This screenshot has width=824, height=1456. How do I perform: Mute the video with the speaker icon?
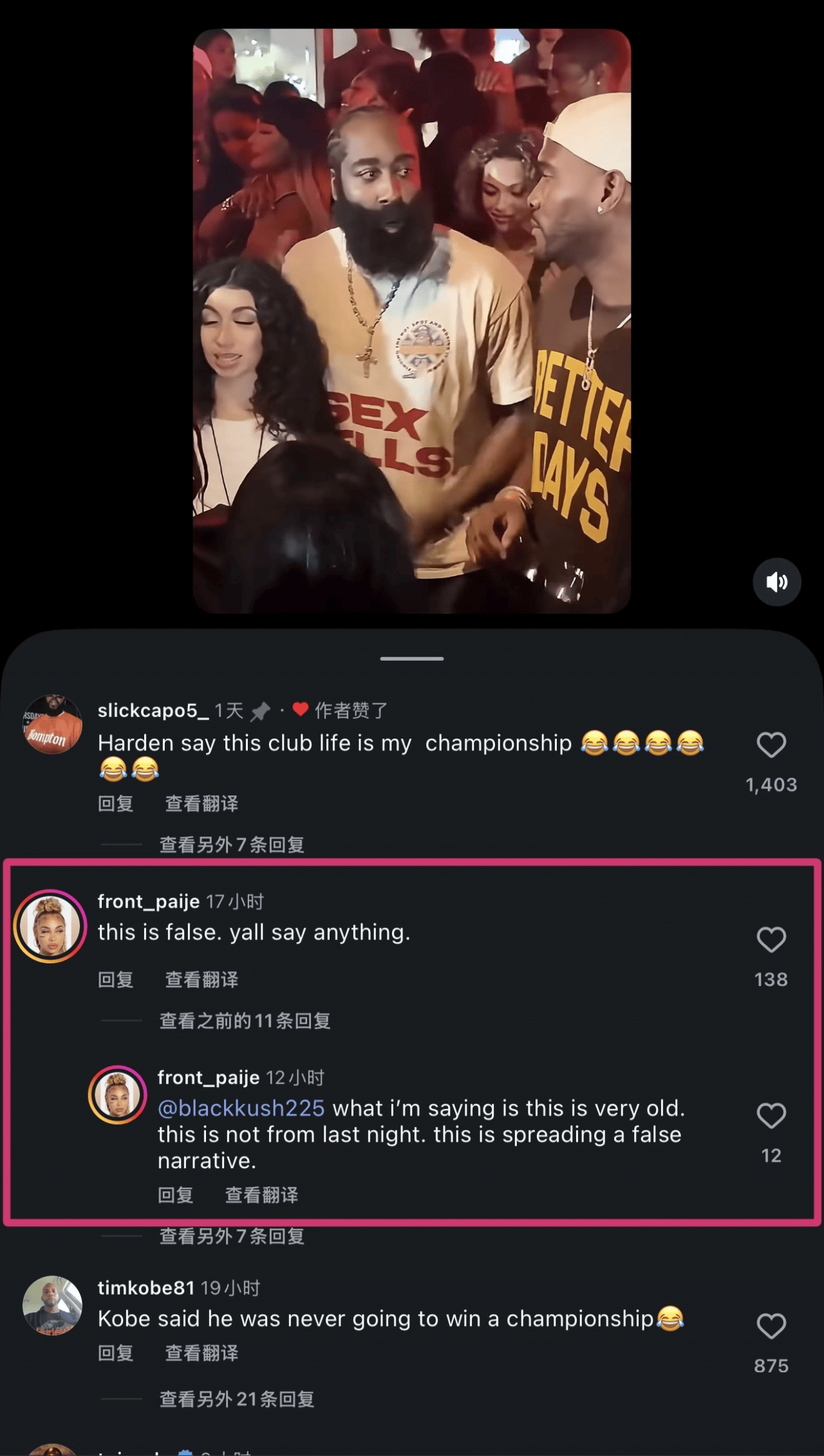point(777,581)
